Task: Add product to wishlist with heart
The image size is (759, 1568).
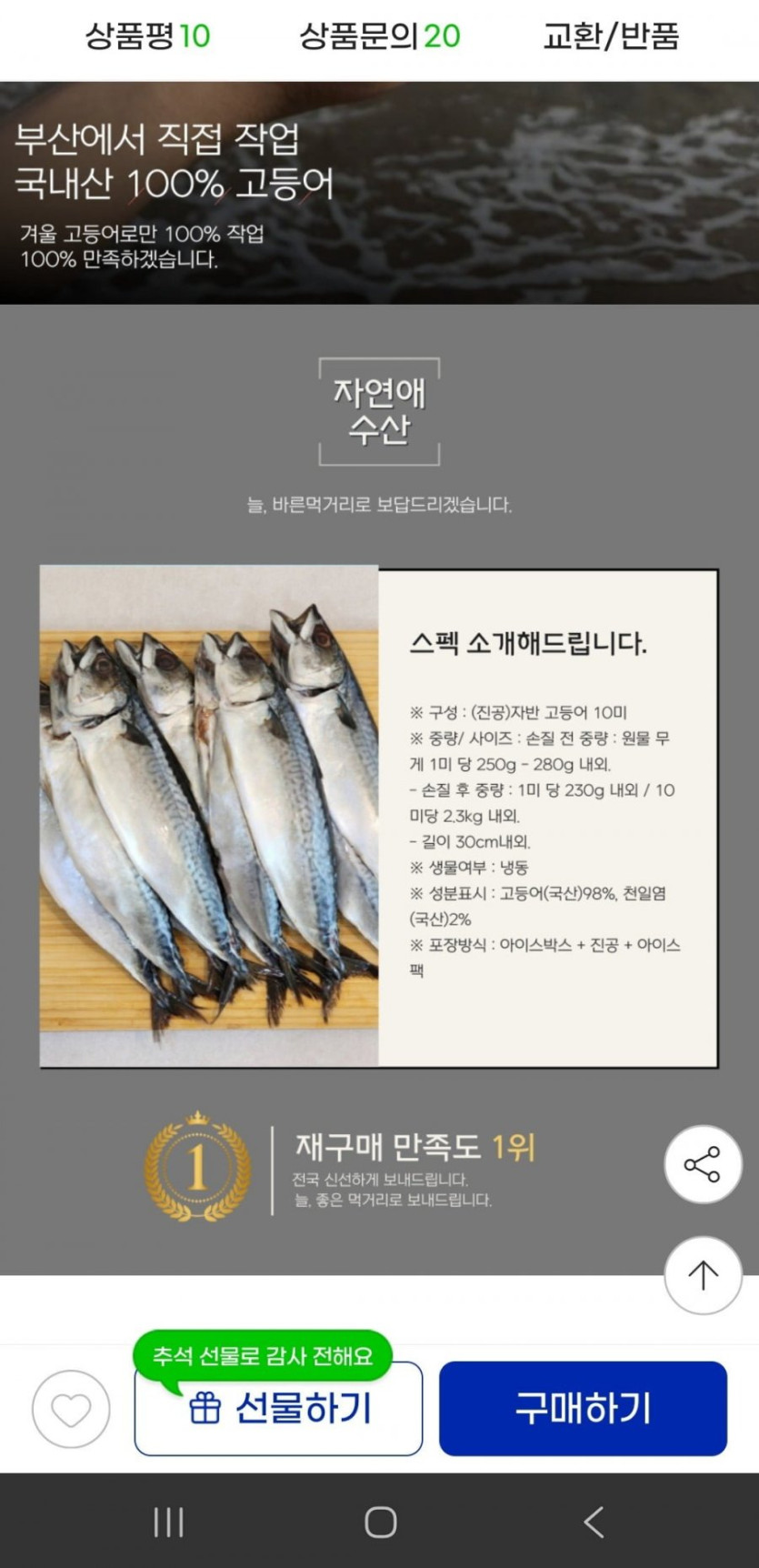Action: (71, 1409)
